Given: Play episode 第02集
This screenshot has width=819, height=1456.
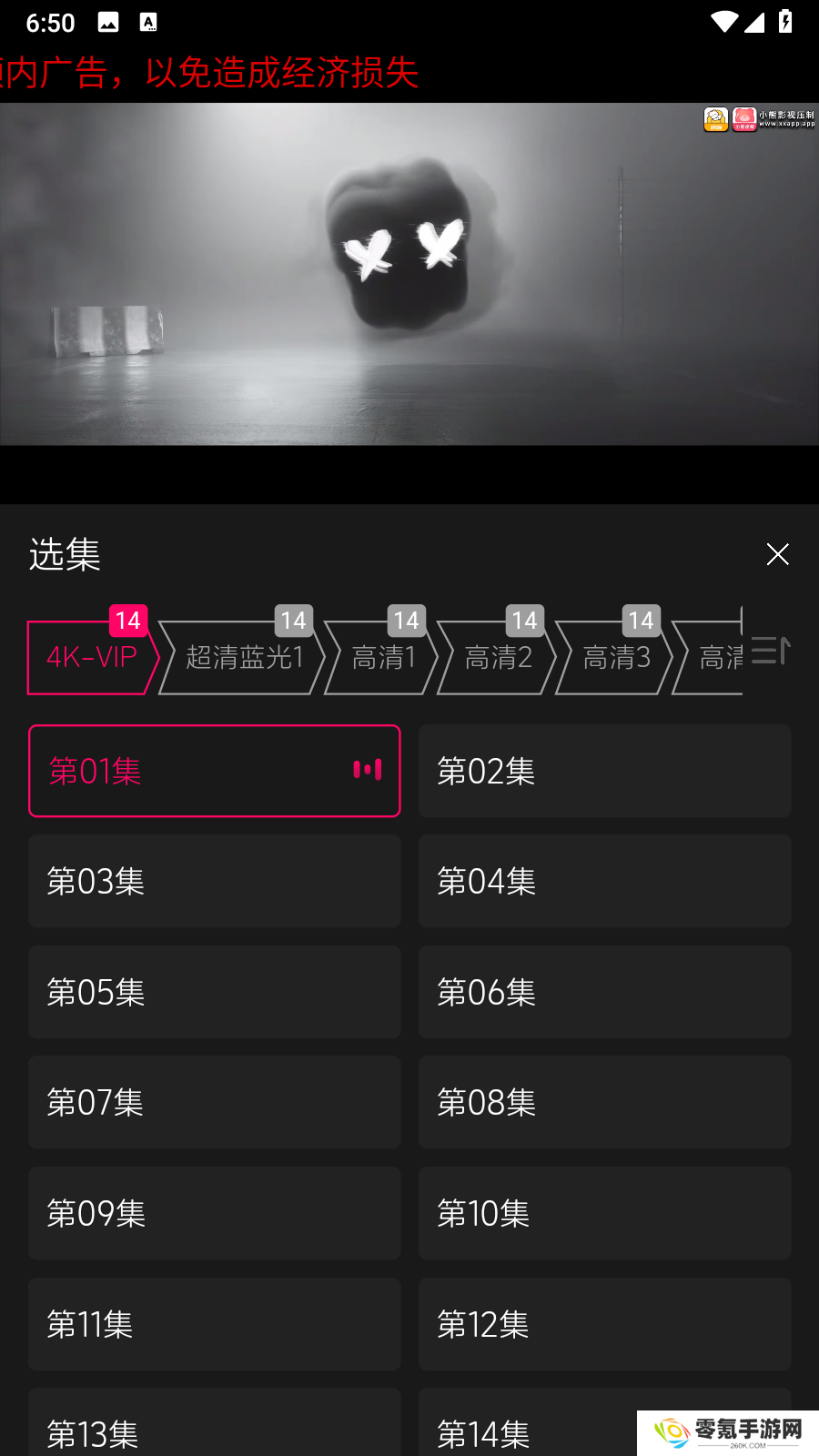Looking at the screenshot, I should [x=604, y=771].
